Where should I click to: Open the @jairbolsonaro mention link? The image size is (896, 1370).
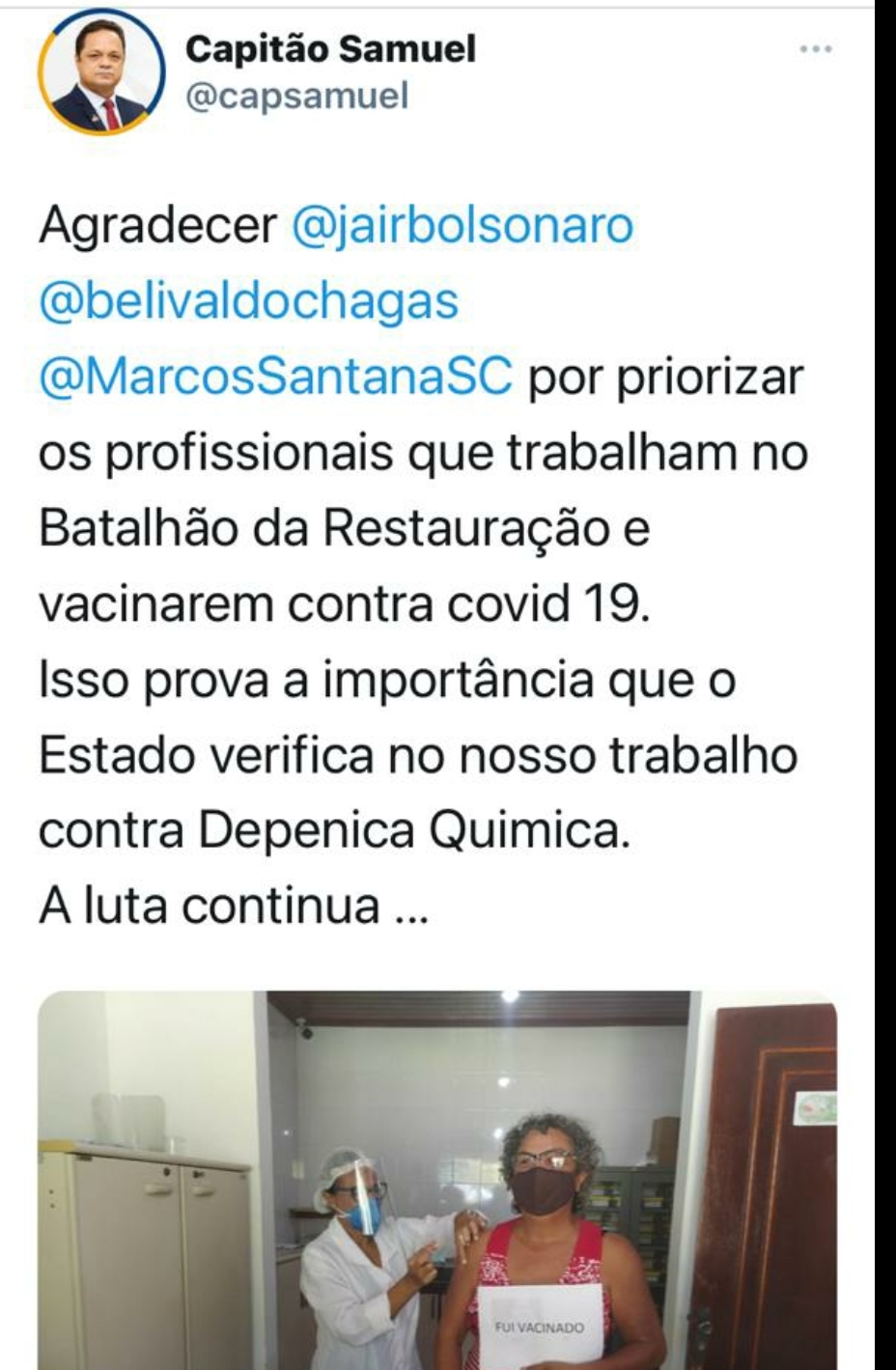coord(462,227)
